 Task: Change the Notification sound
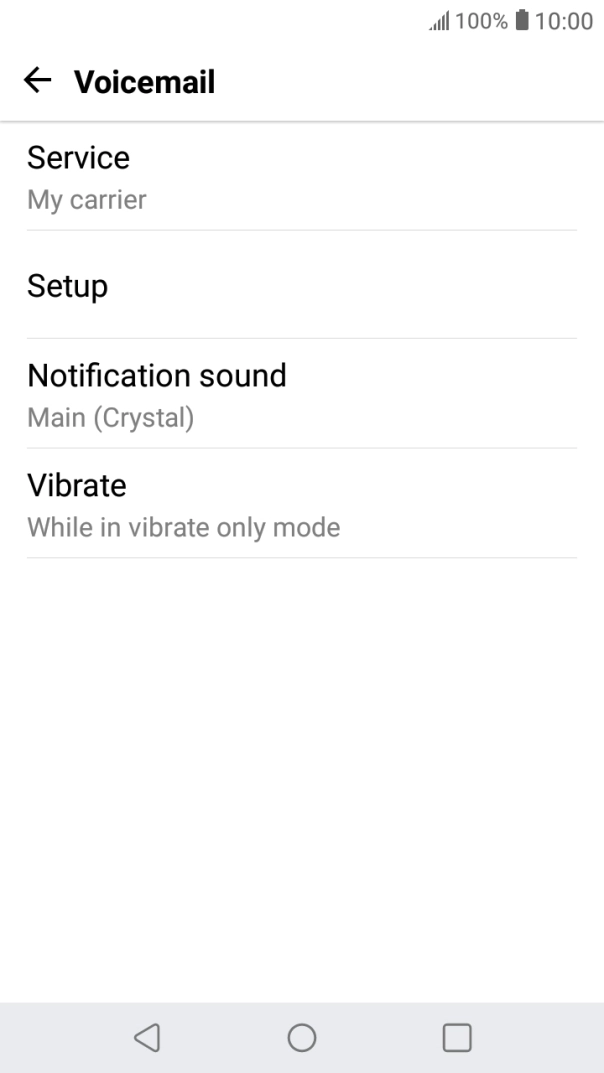pos(300,394)
